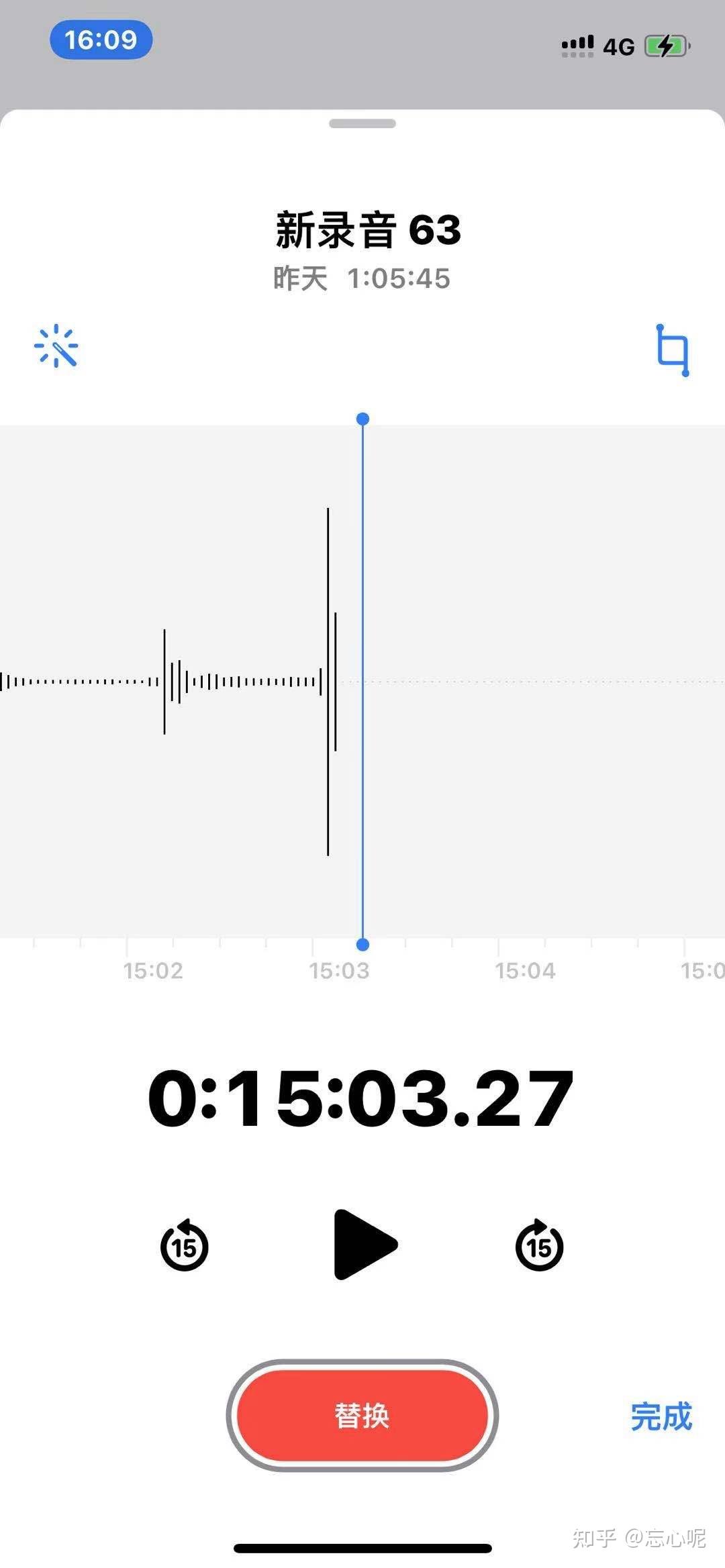Skip forward 15 seconds
The width and height of the screenshot is (725, 1568).
(539, 1246)
